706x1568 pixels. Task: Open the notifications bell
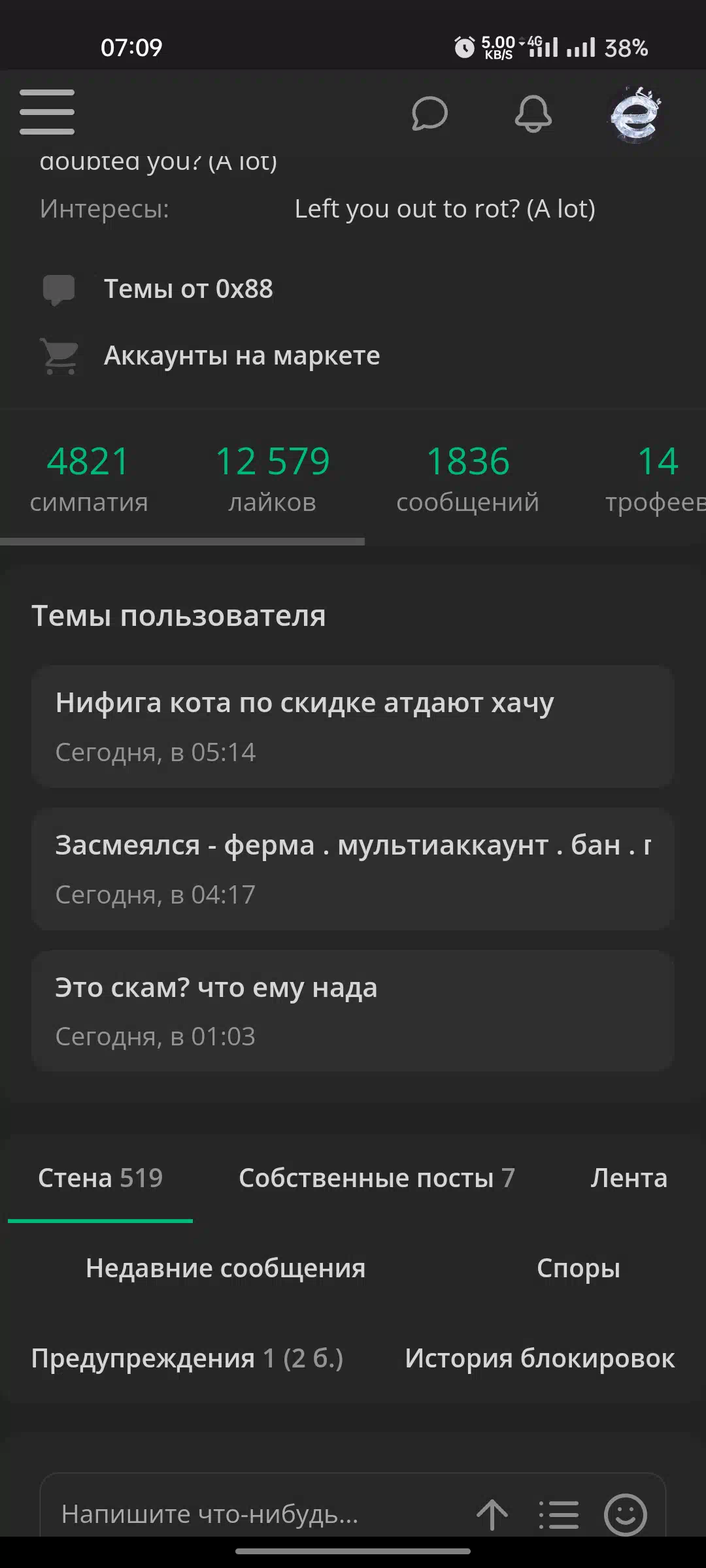click(x=533, y=114)
